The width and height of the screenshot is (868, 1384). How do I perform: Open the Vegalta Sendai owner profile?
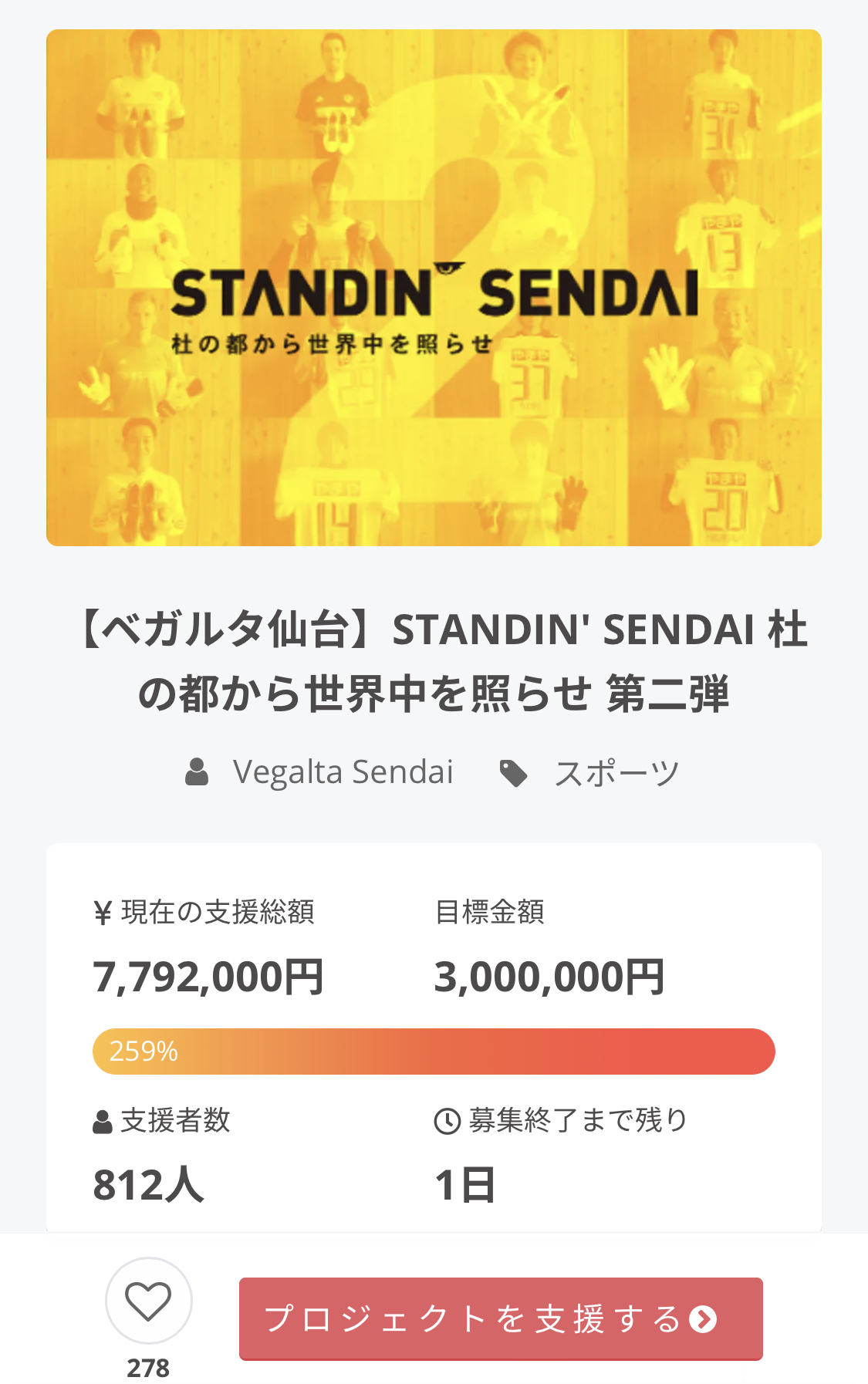(343, 772)
